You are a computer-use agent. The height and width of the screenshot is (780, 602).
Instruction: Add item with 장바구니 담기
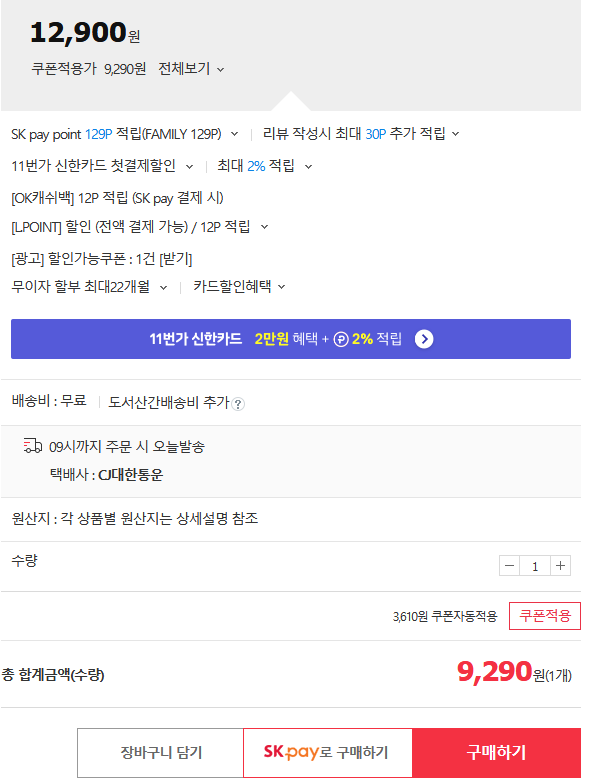(161, 753)
